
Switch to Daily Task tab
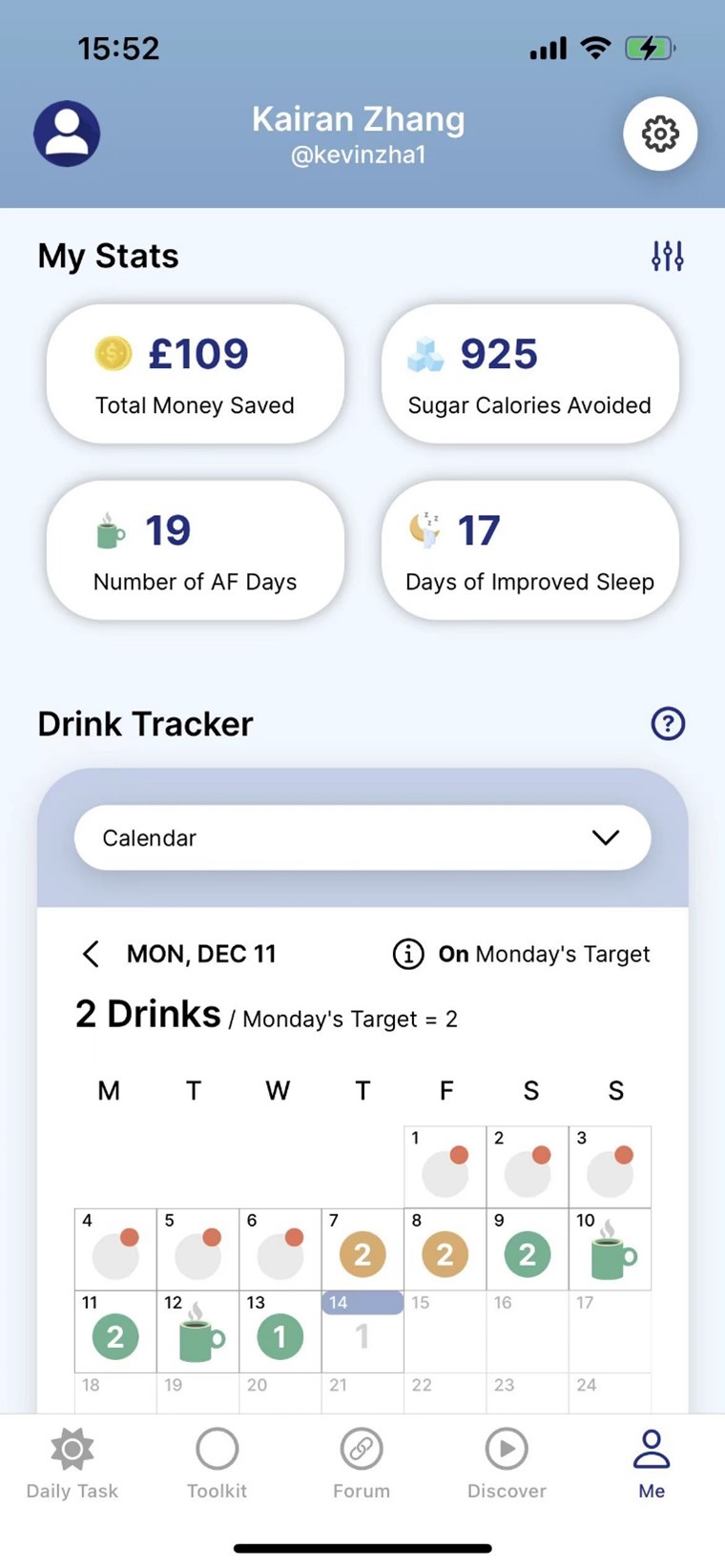[x=72, y=1464]
